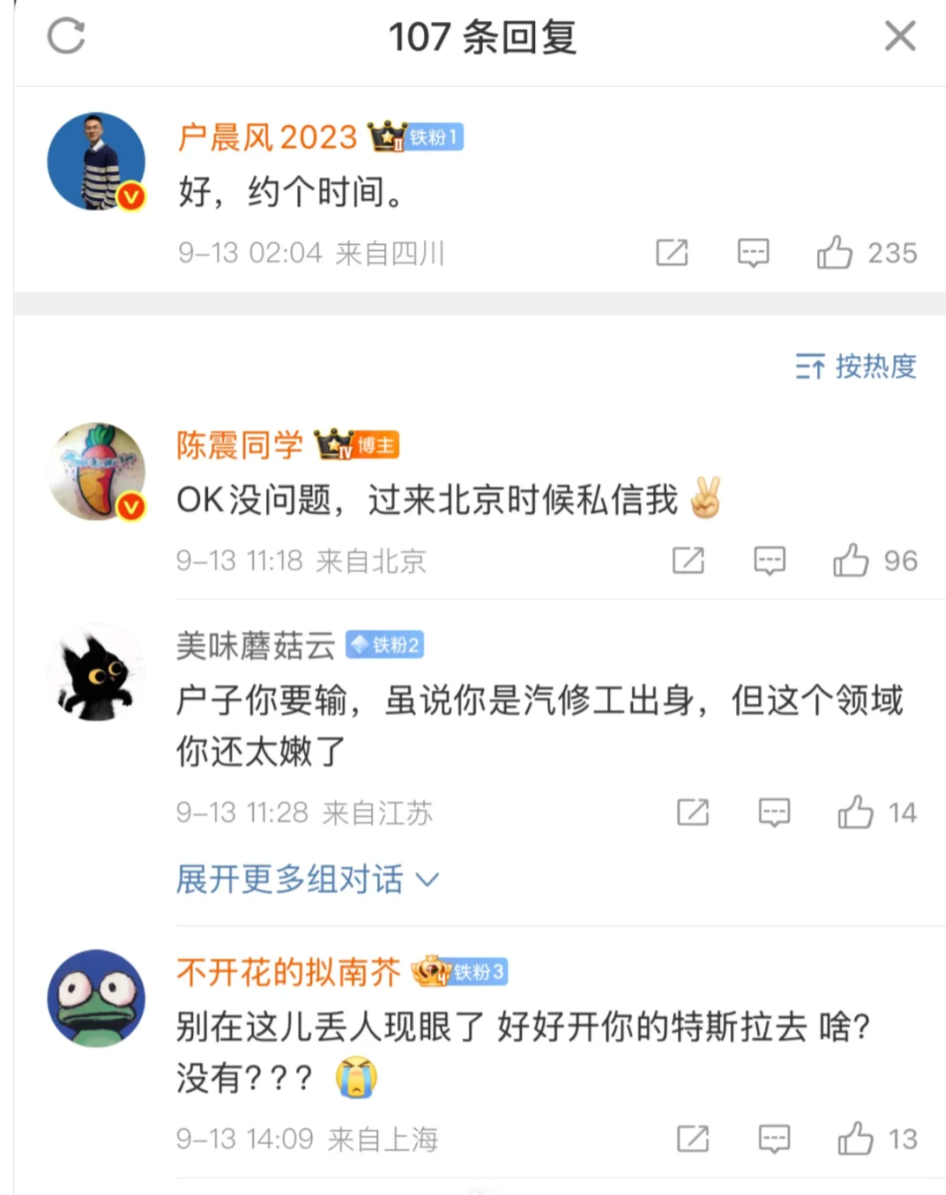This screenshot has width=946, height=1195.
Task: Reply to 美味蘑菇云's comment
Action: (774, 813)
